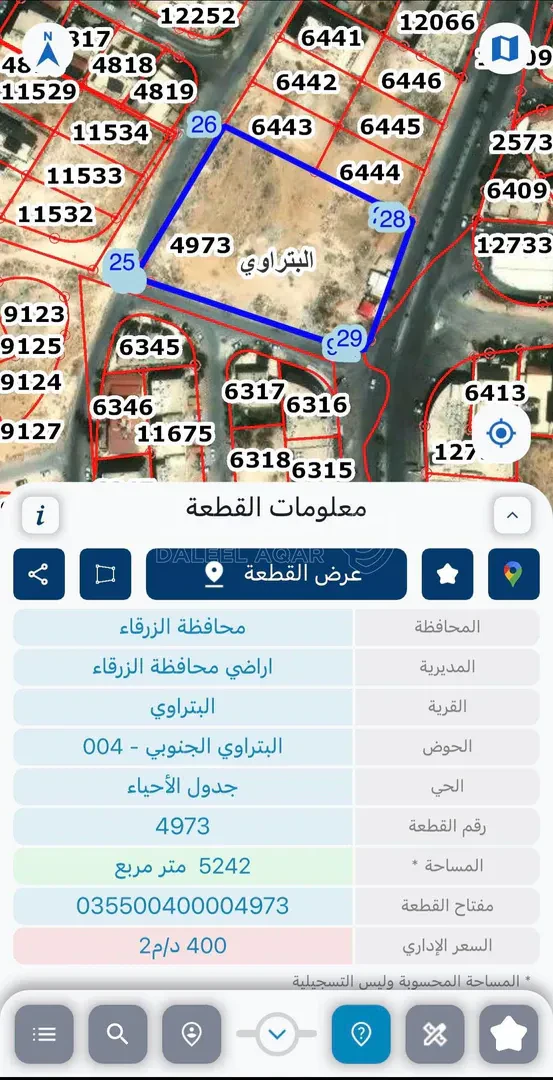Image resolution: width=553 pixels, height=1080 pixels.
Task: Share this parcel
Action: tap(39, 574)
